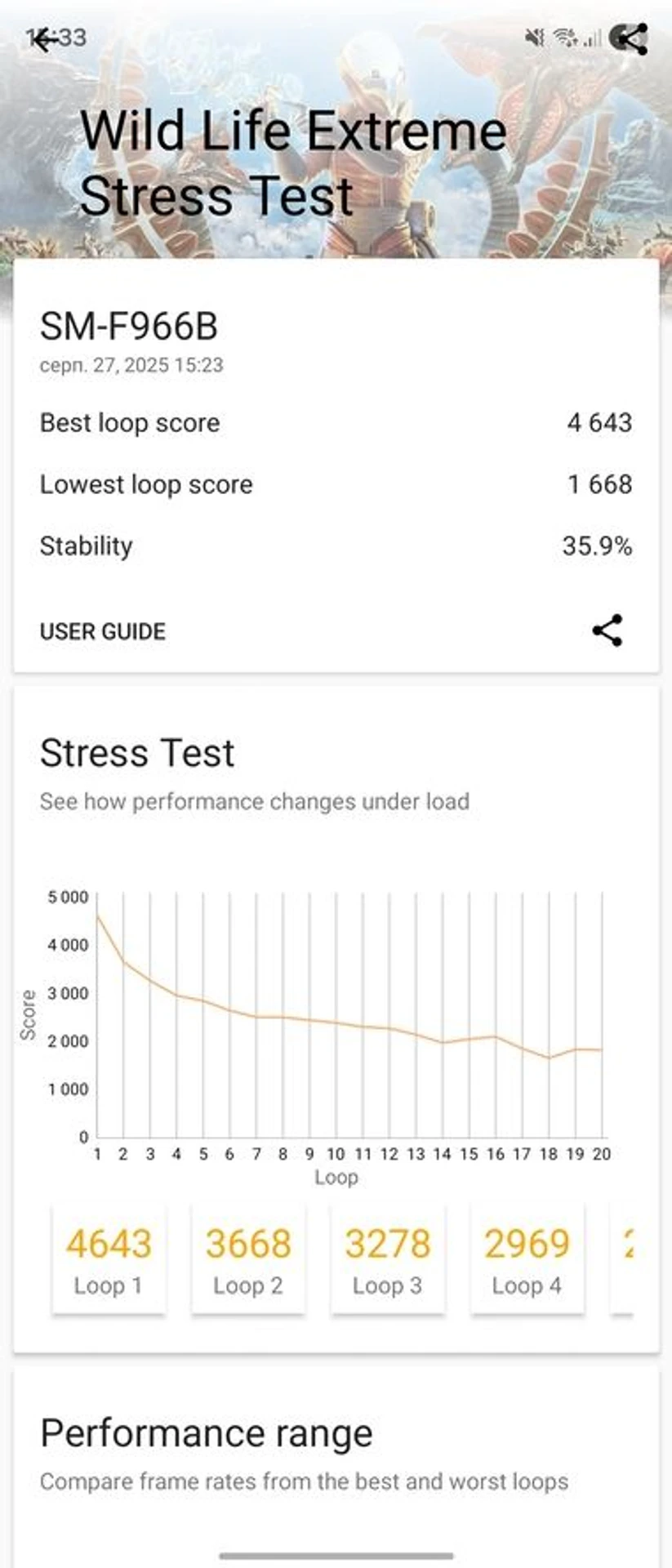The width and height of the screenshot is (672, 1568).
Task: Choose the Loop 4 score card
Action: [x=527, y=1258]
